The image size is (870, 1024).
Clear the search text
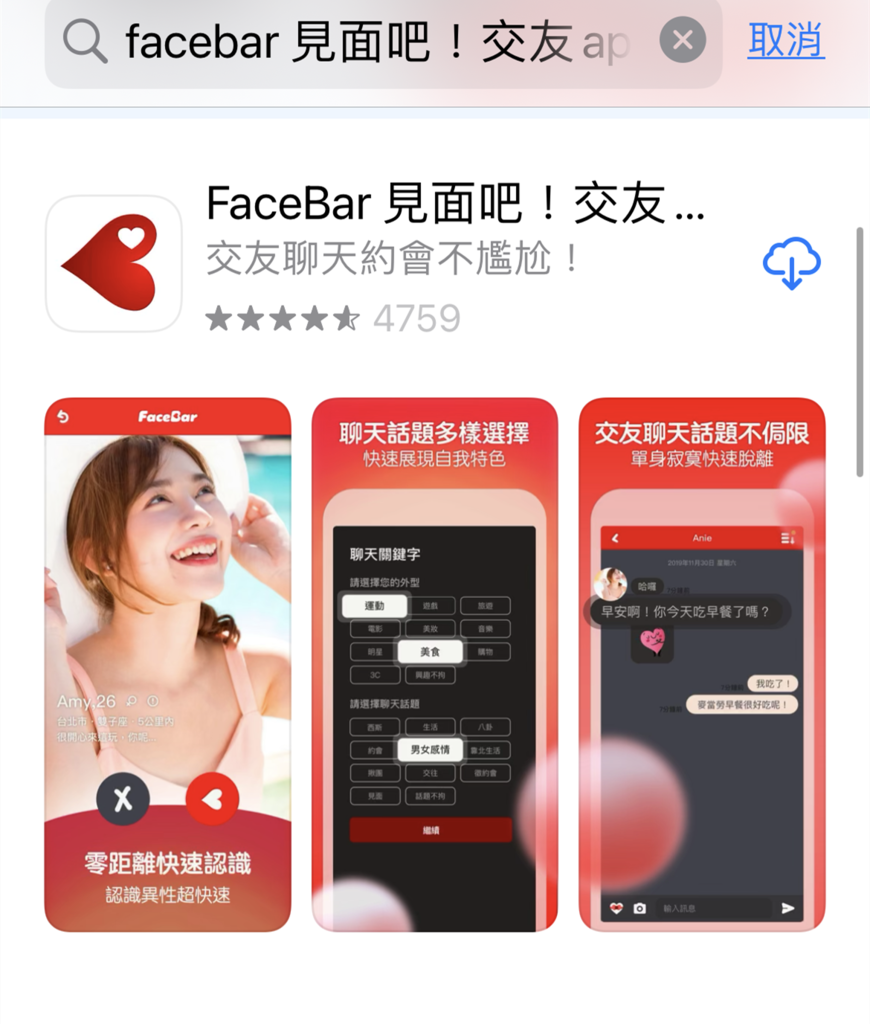(x=682, y=41)
